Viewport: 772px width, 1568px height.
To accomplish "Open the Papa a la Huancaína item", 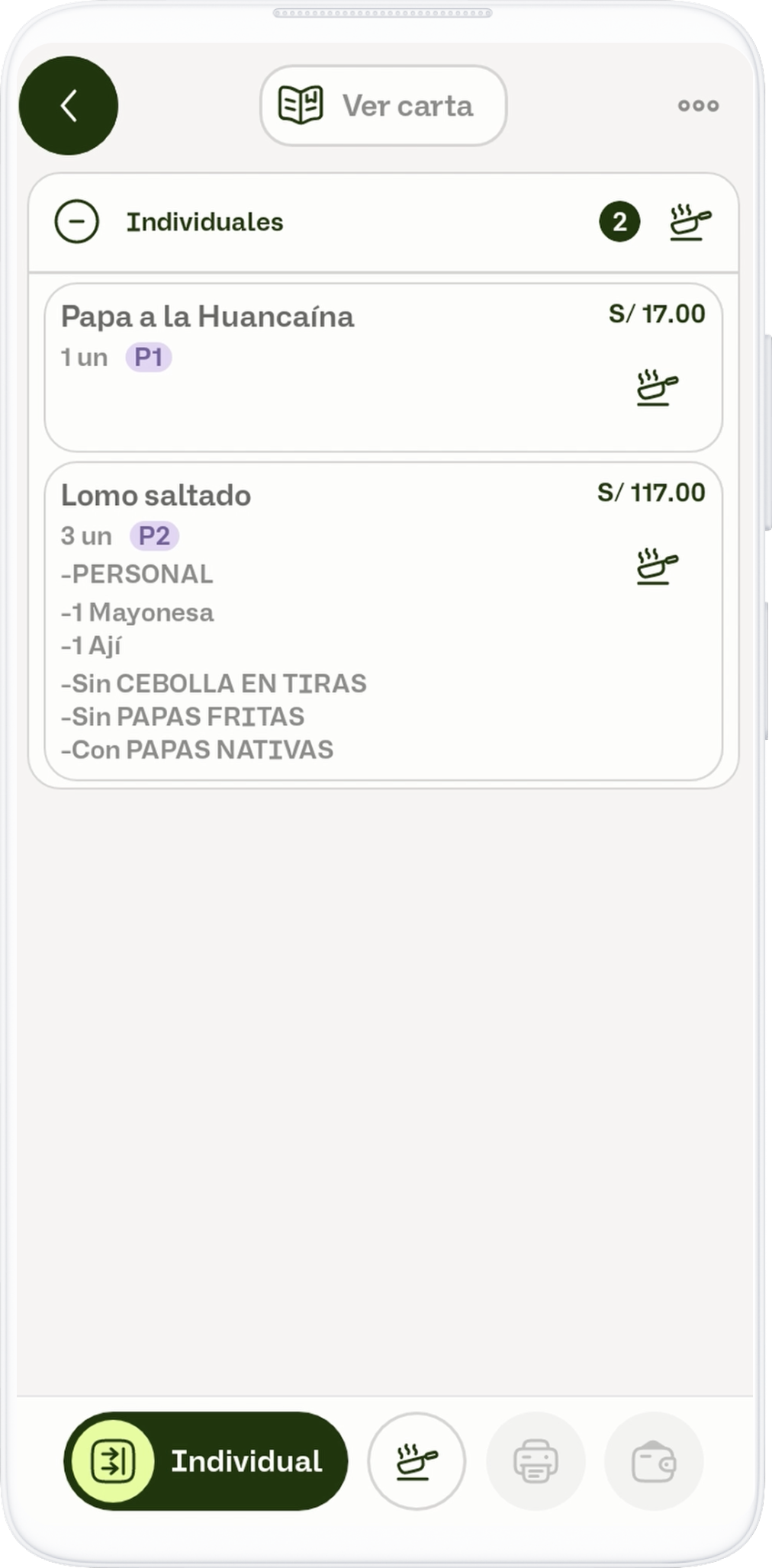I will pyautogui.click(x=305, y=366).
